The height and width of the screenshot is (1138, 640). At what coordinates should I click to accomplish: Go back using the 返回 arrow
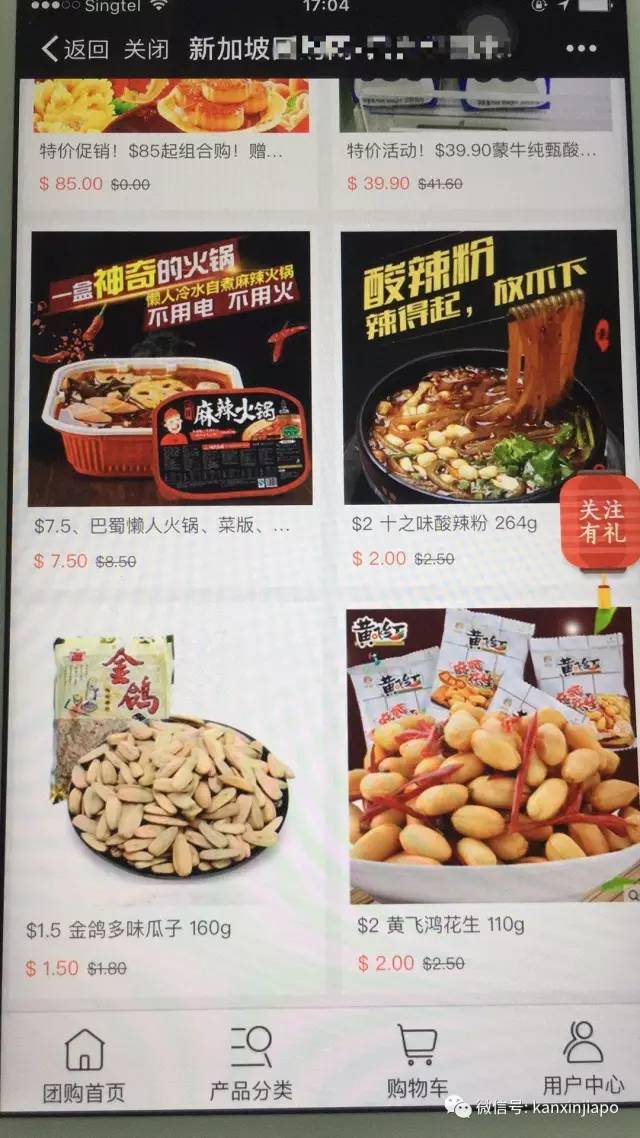coord(74,48)
